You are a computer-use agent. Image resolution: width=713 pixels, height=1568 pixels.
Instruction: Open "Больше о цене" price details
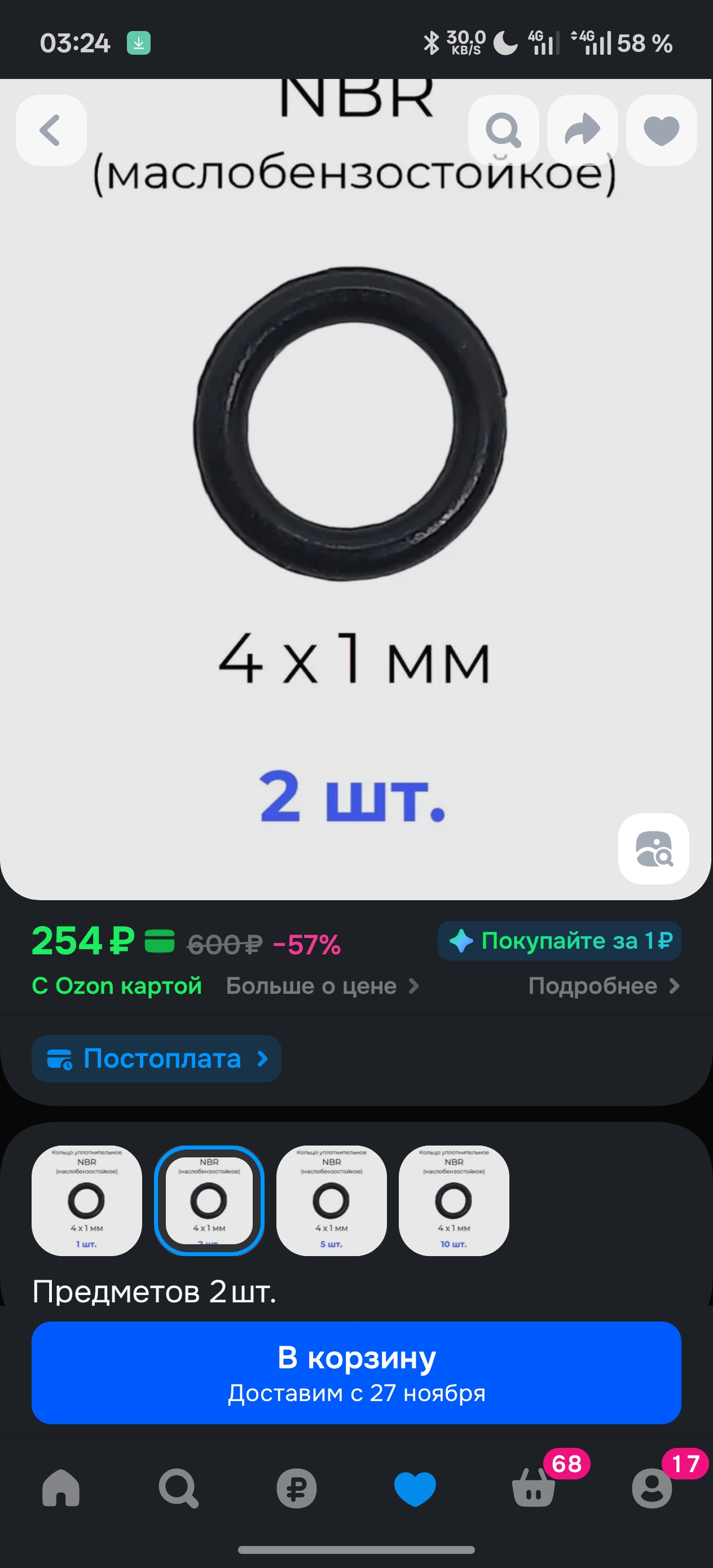click(x=322, y=986)
